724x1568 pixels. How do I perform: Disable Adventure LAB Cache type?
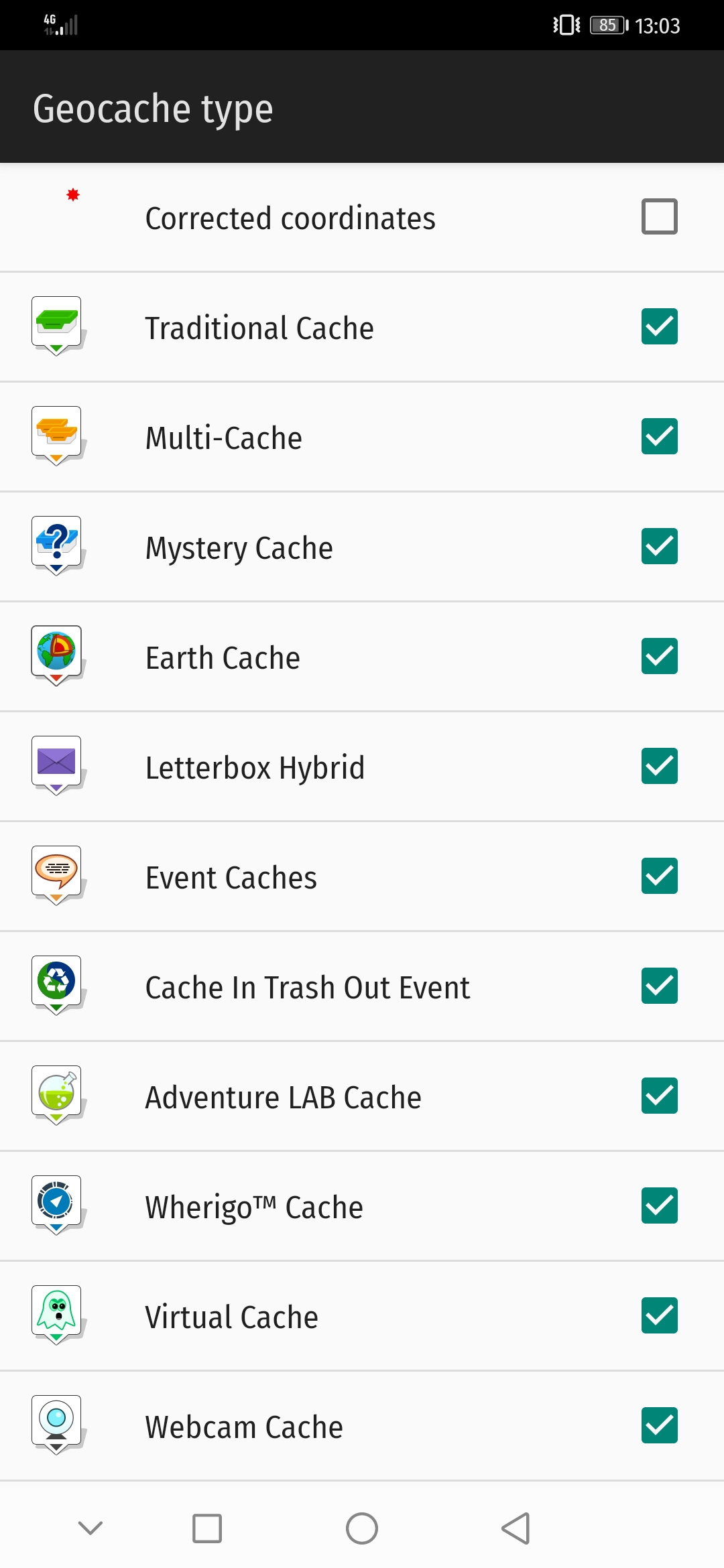(659, 1096)
